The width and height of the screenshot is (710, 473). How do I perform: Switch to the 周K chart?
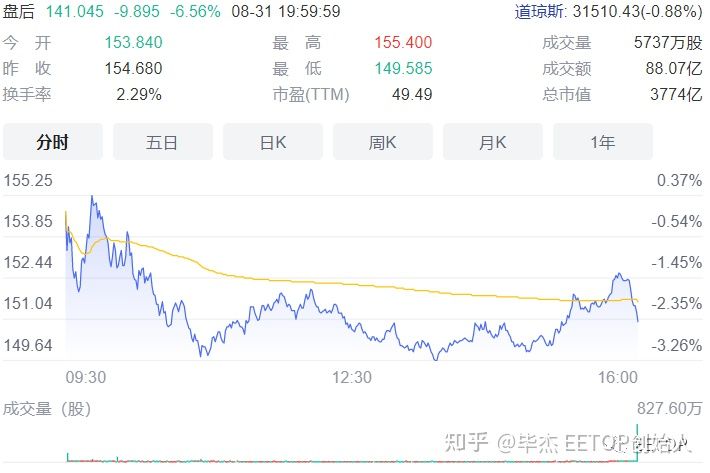pos(383,142)
